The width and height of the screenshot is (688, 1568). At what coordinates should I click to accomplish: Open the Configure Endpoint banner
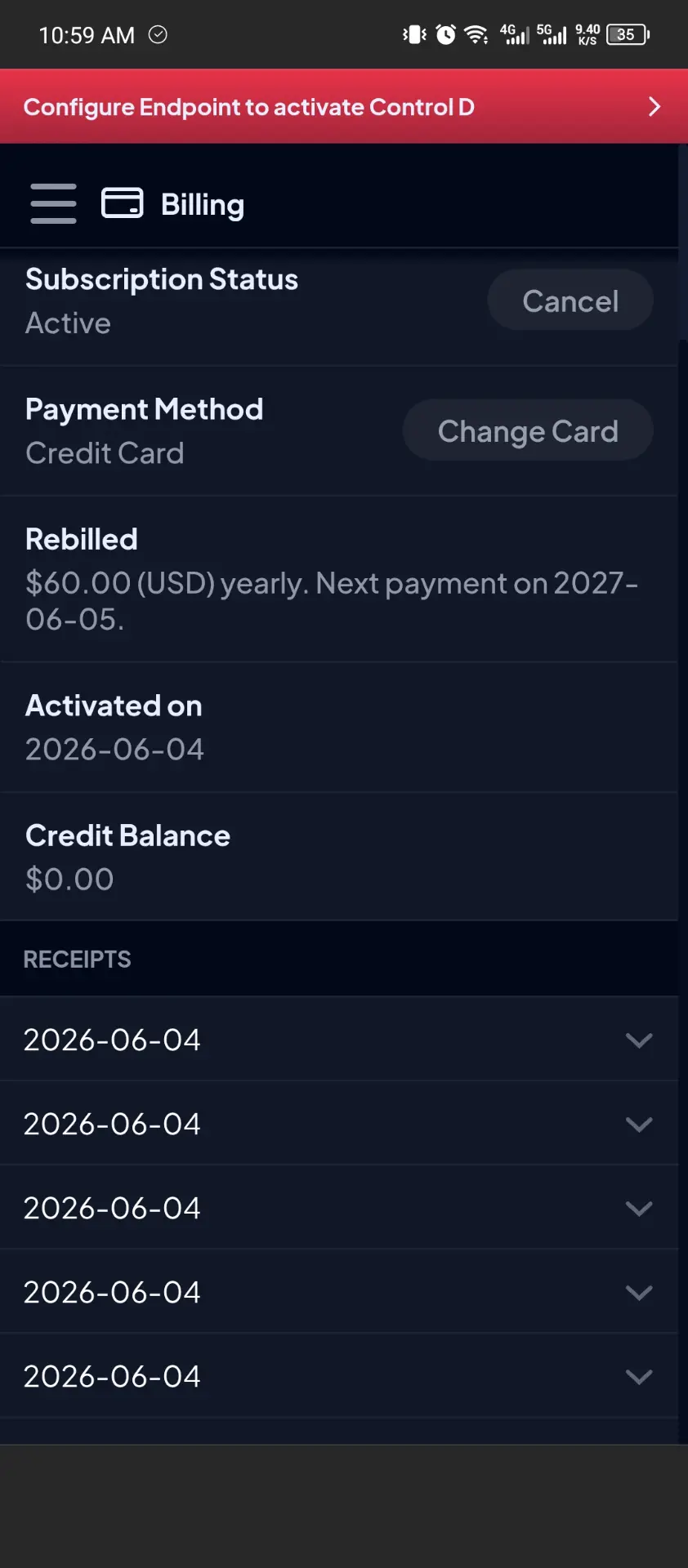pyautogui.click(x=344, y=107)
